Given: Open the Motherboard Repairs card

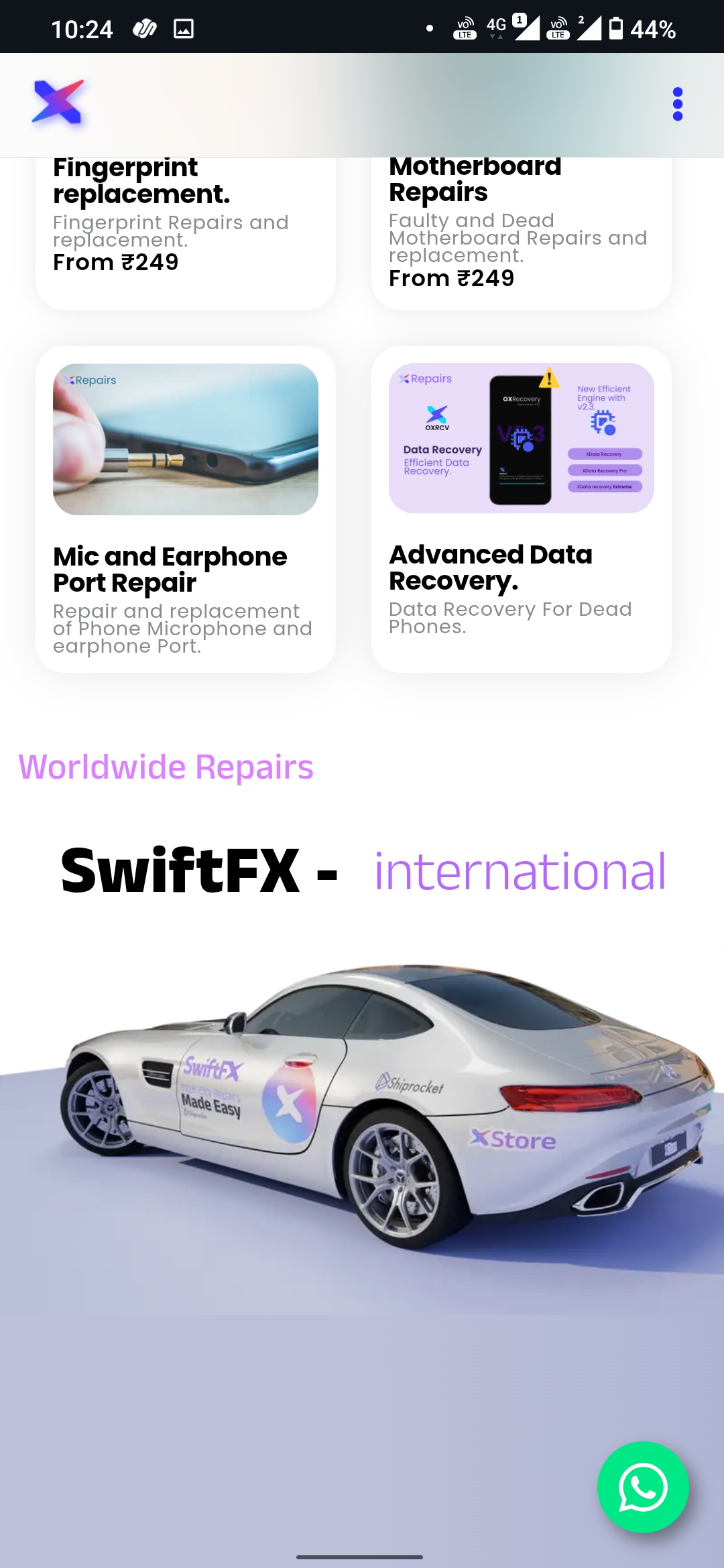Looking at the screenshot, I should tap(521, 228).
